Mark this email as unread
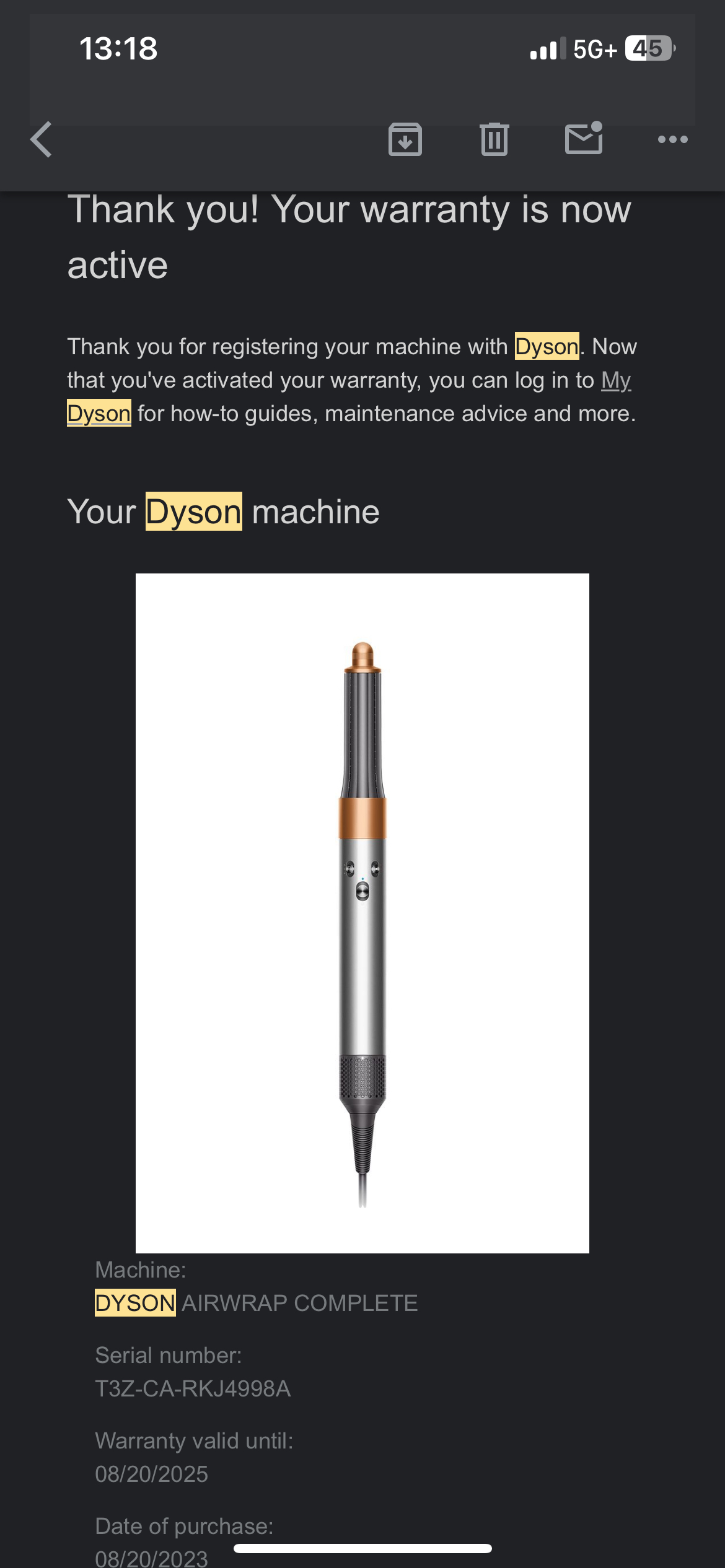The image size is (725, 1568). click(x=584, y=138)
